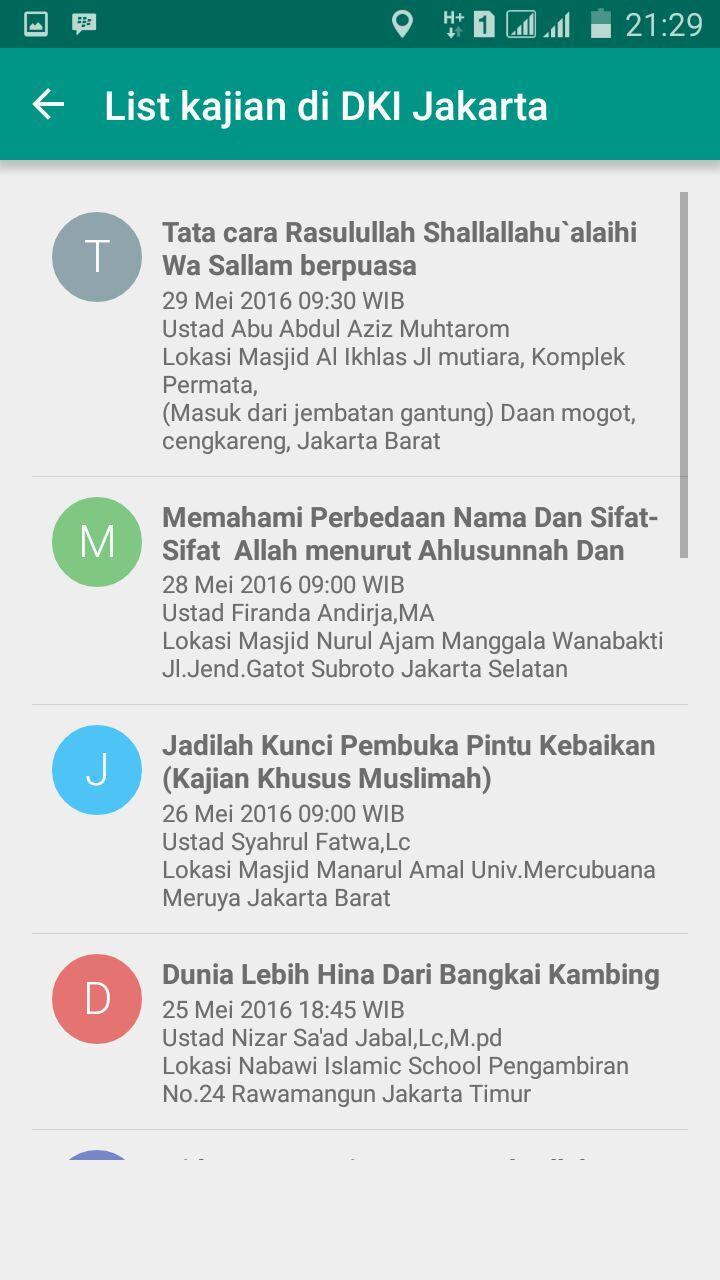Tap the back arrow to leave the list
This screenshot has height=1280, width=720.
pos(49,104)
